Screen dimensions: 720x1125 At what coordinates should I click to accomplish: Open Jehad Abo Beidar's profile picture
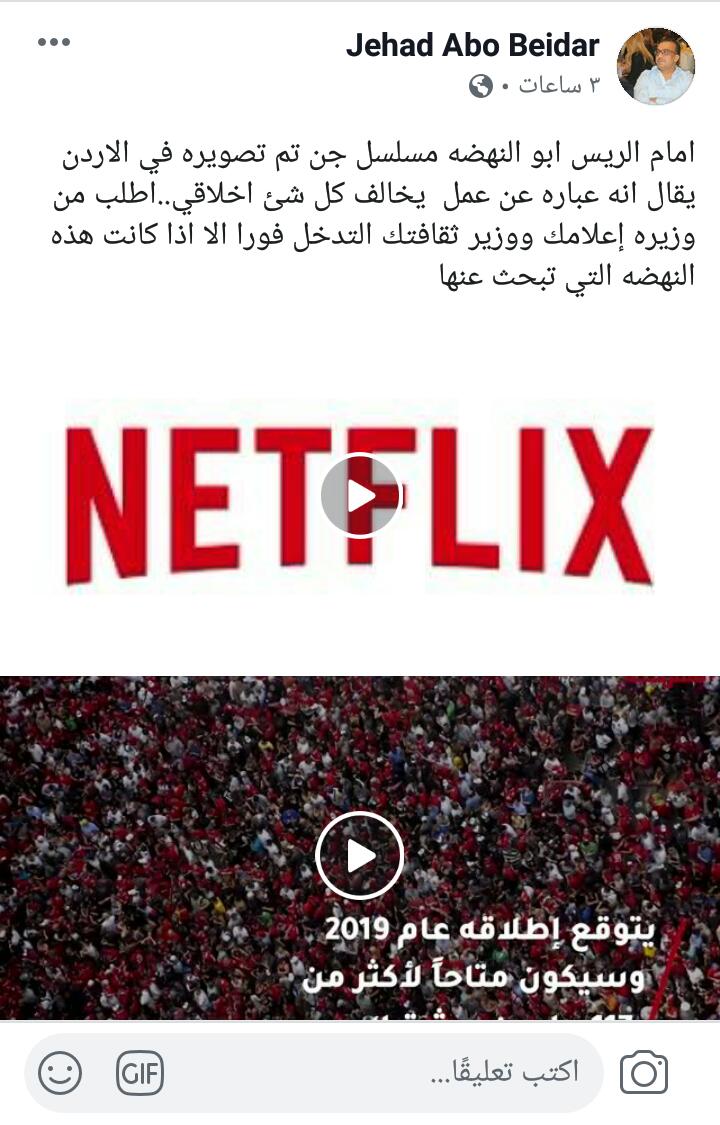pyautogui.click(x=656, y=66)
